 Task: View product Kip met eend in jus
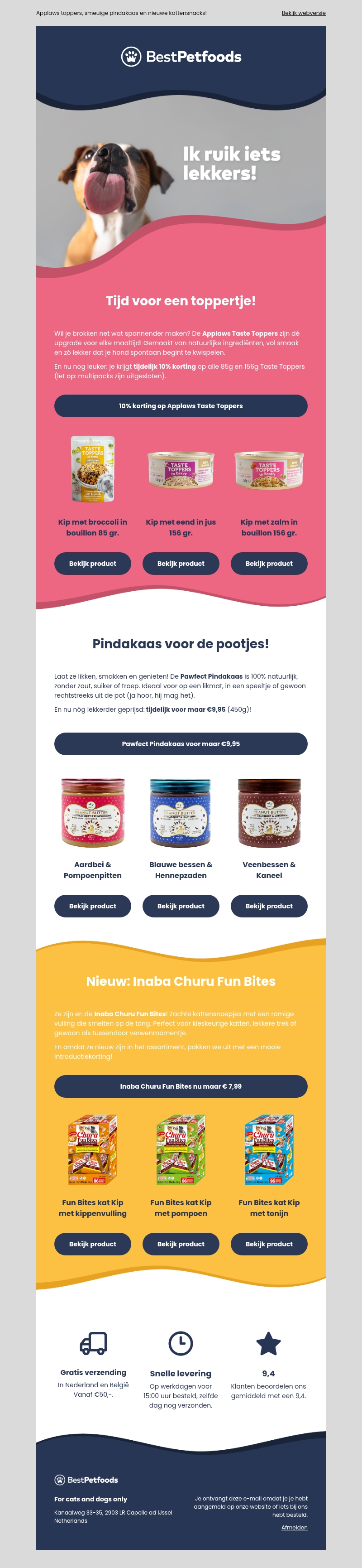click(x=181, y=564)
